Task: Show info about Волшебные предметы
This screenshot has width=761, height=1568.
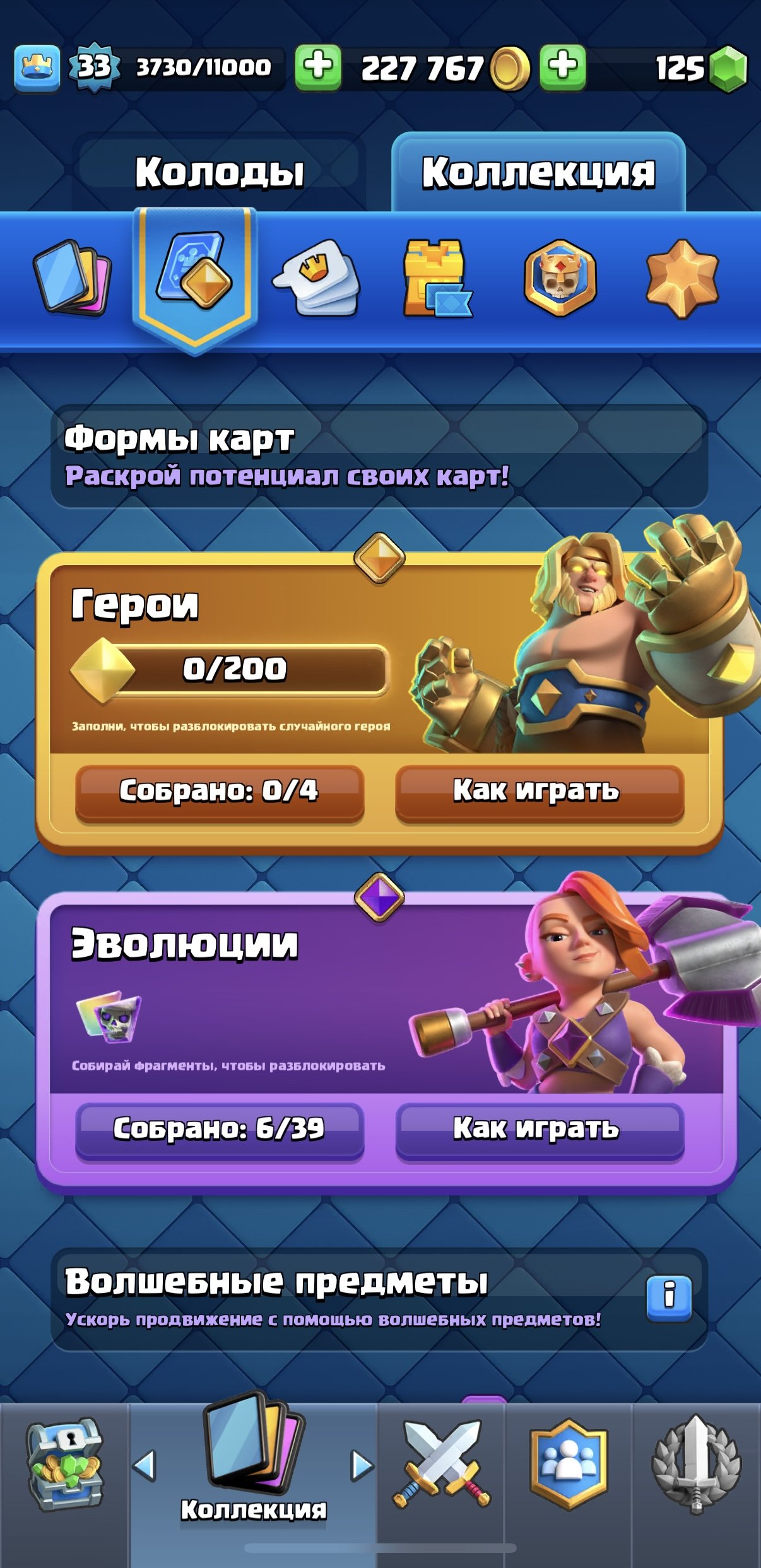Action: point(669,1296)
